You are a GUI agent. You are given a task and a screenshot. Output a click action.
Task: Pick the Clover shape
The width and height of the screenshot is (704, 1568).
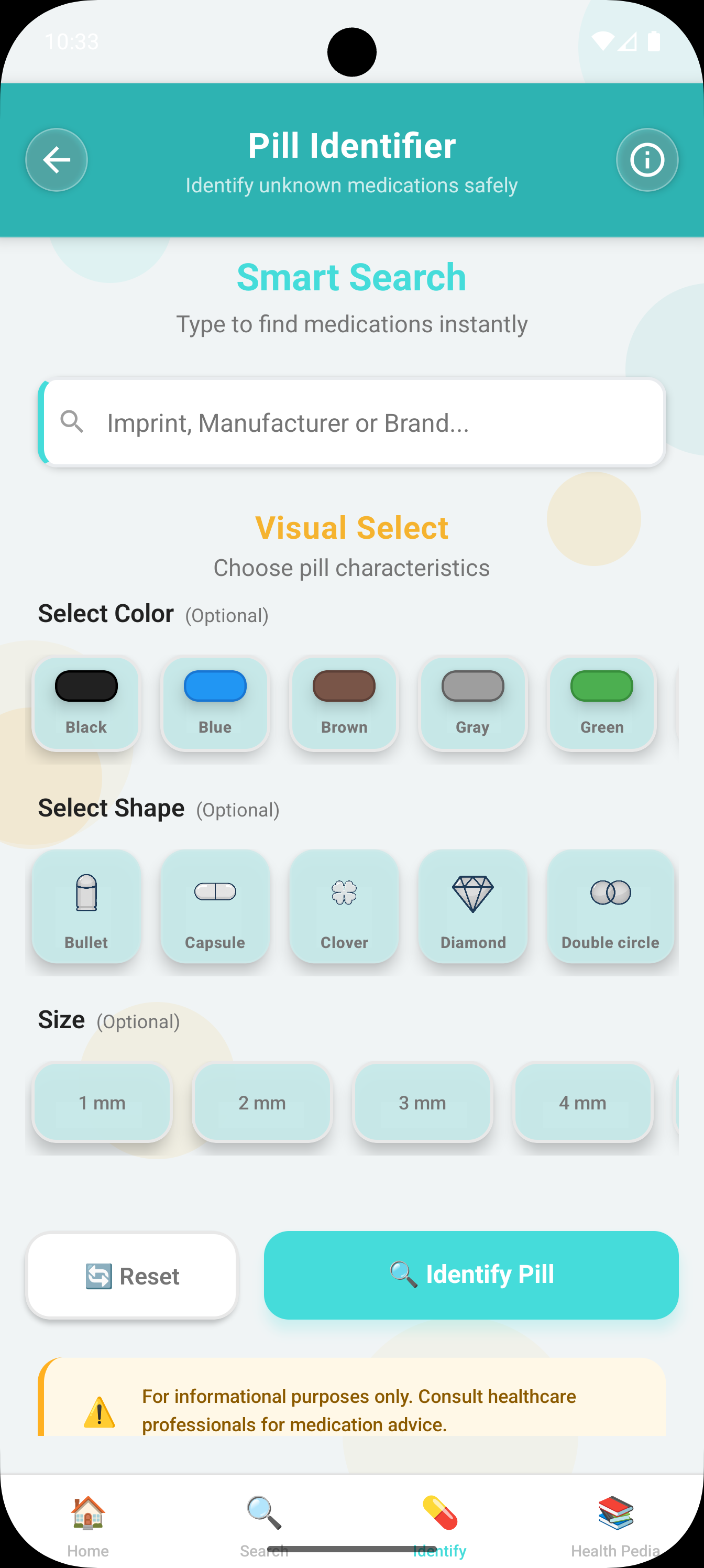344,906
